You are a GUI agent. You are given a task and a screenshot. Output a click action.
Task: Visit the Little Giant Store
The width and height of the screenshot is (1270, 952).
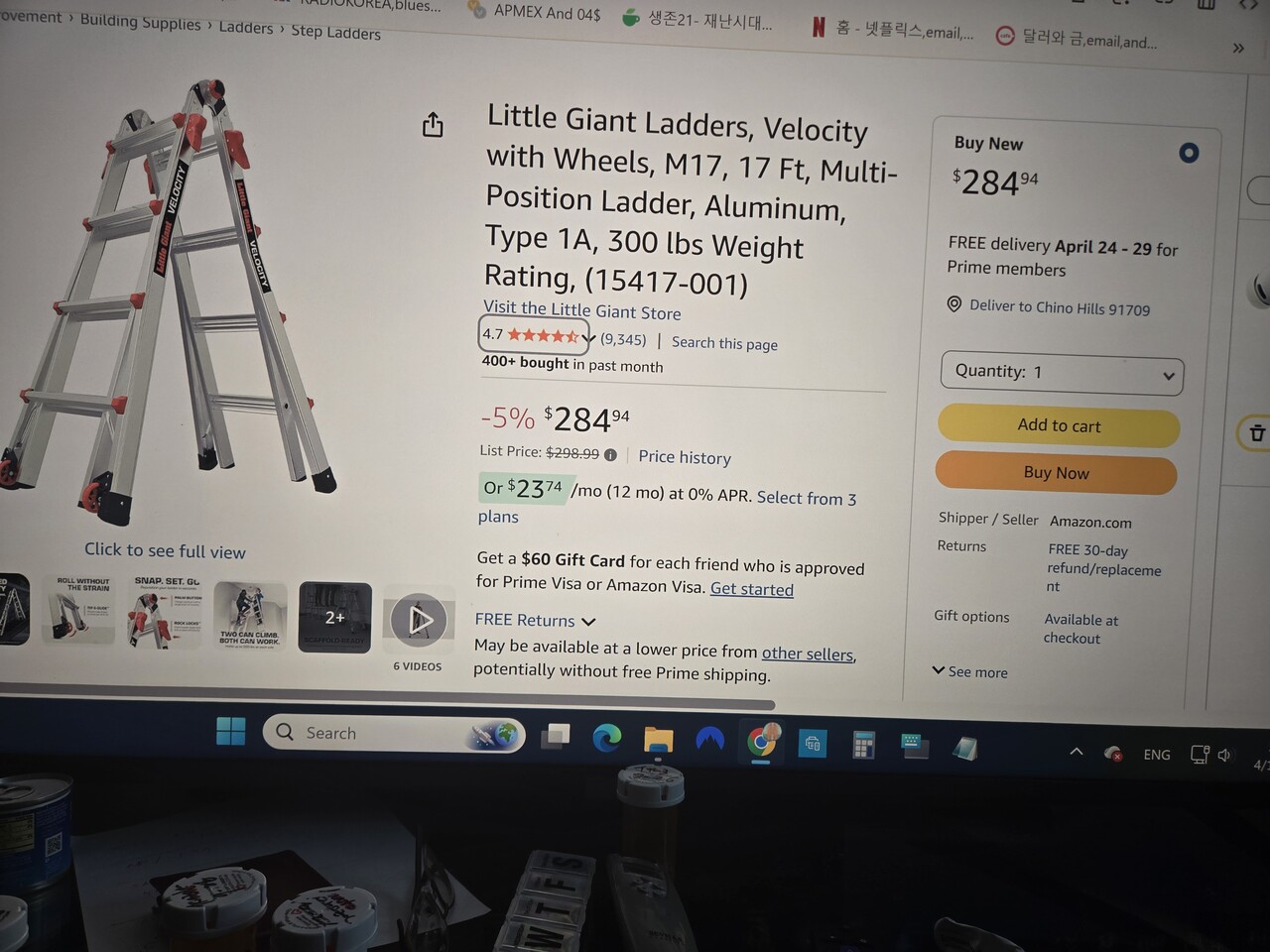[x=581, y=311]
